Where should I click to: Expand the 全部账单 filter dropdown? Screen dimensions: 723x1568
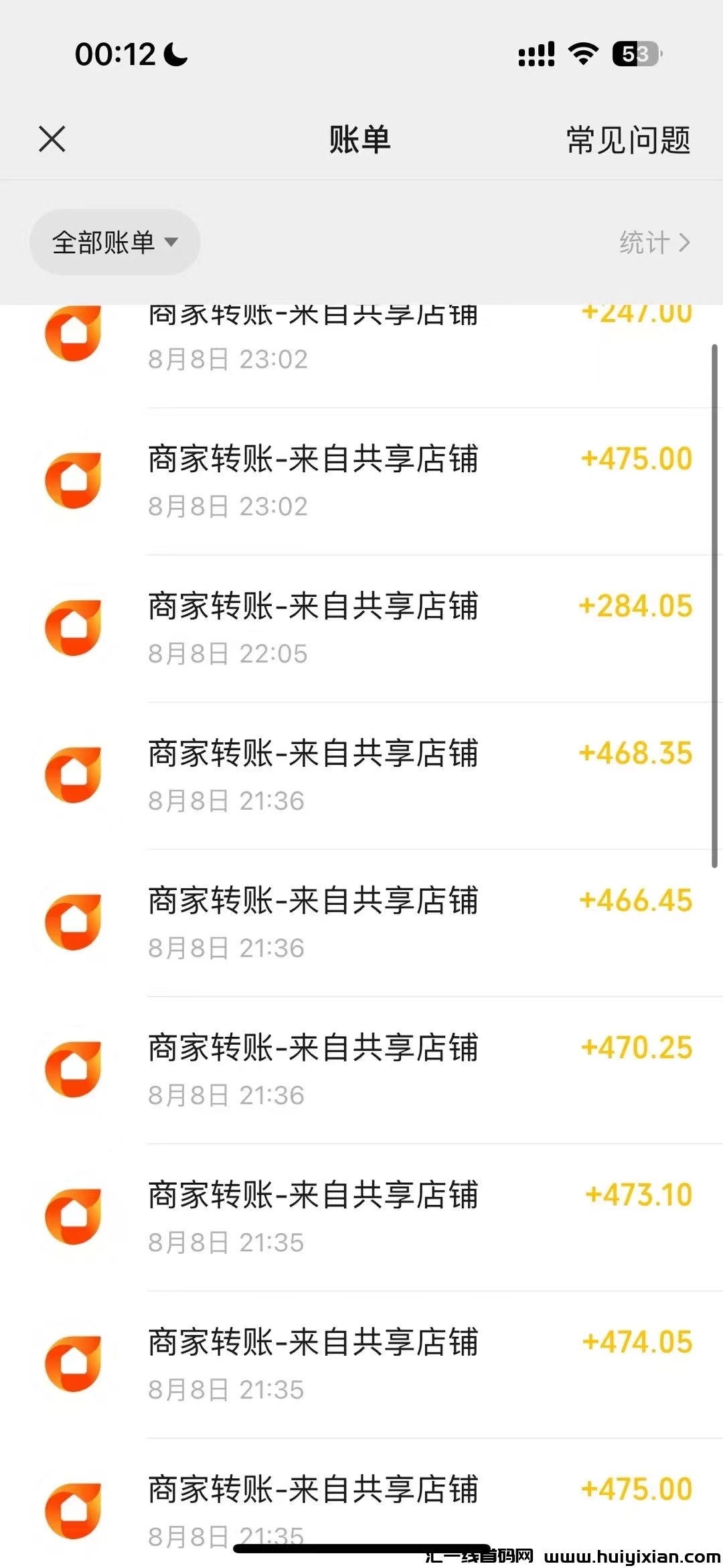pos(114,242)
